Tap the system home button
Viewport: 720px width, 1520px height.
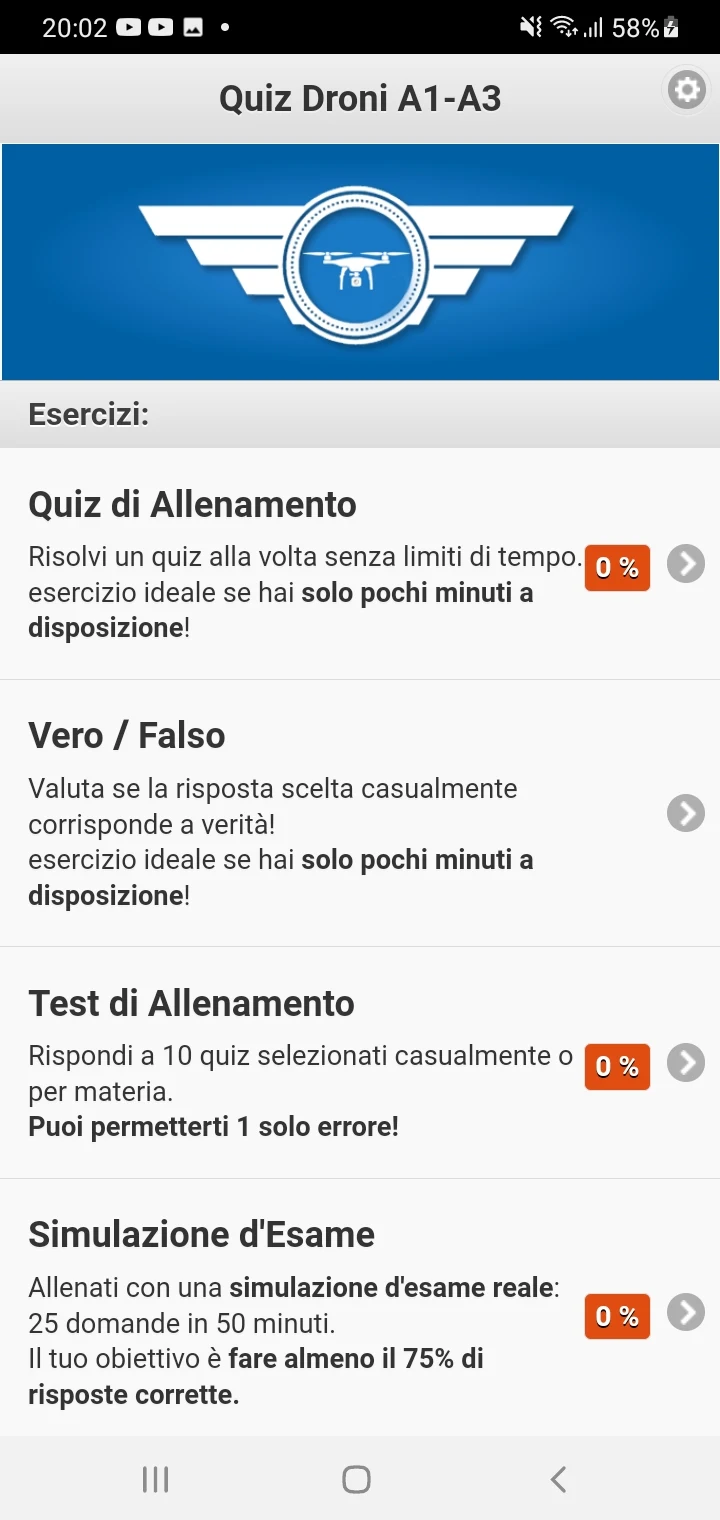click(x=356, y=1479)
